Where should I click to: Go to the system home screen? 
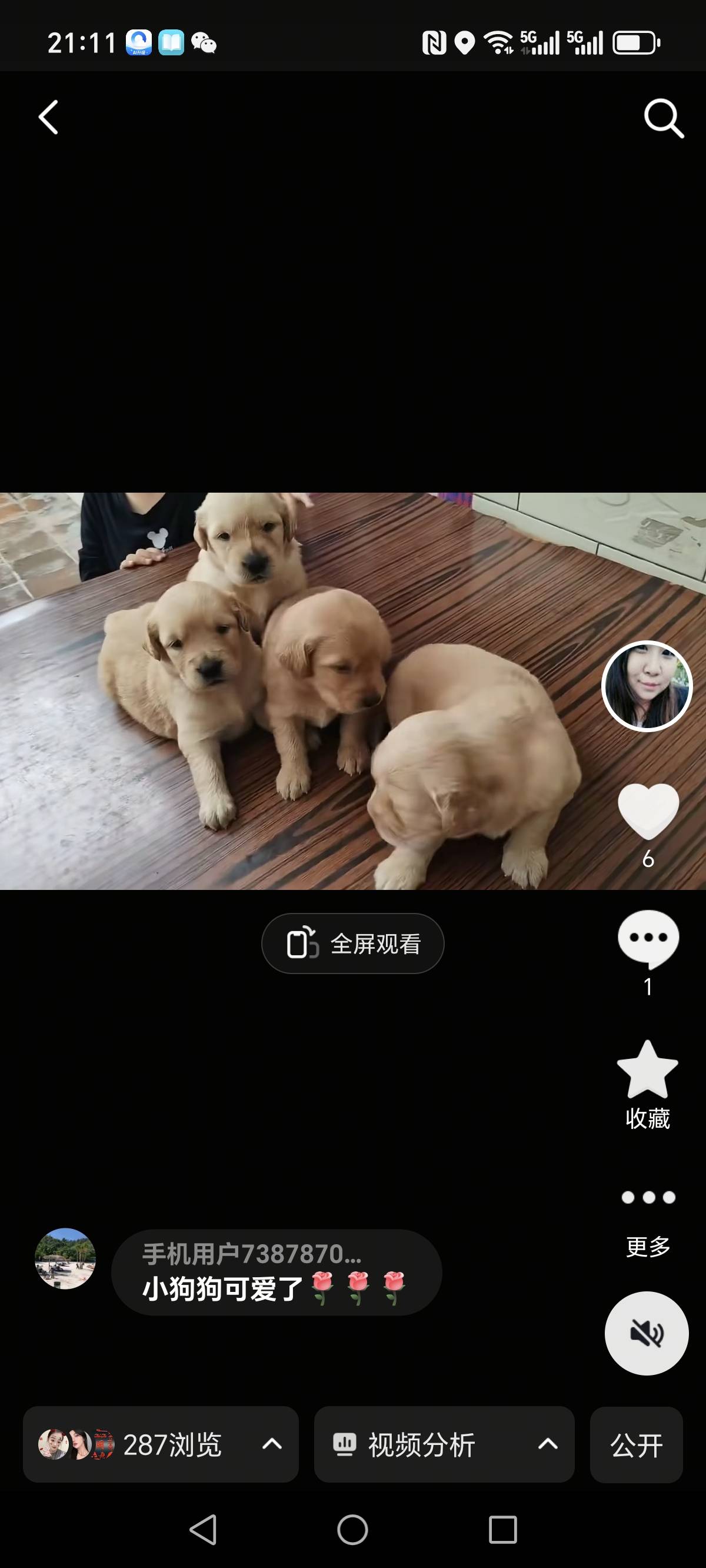point(352,1530)
